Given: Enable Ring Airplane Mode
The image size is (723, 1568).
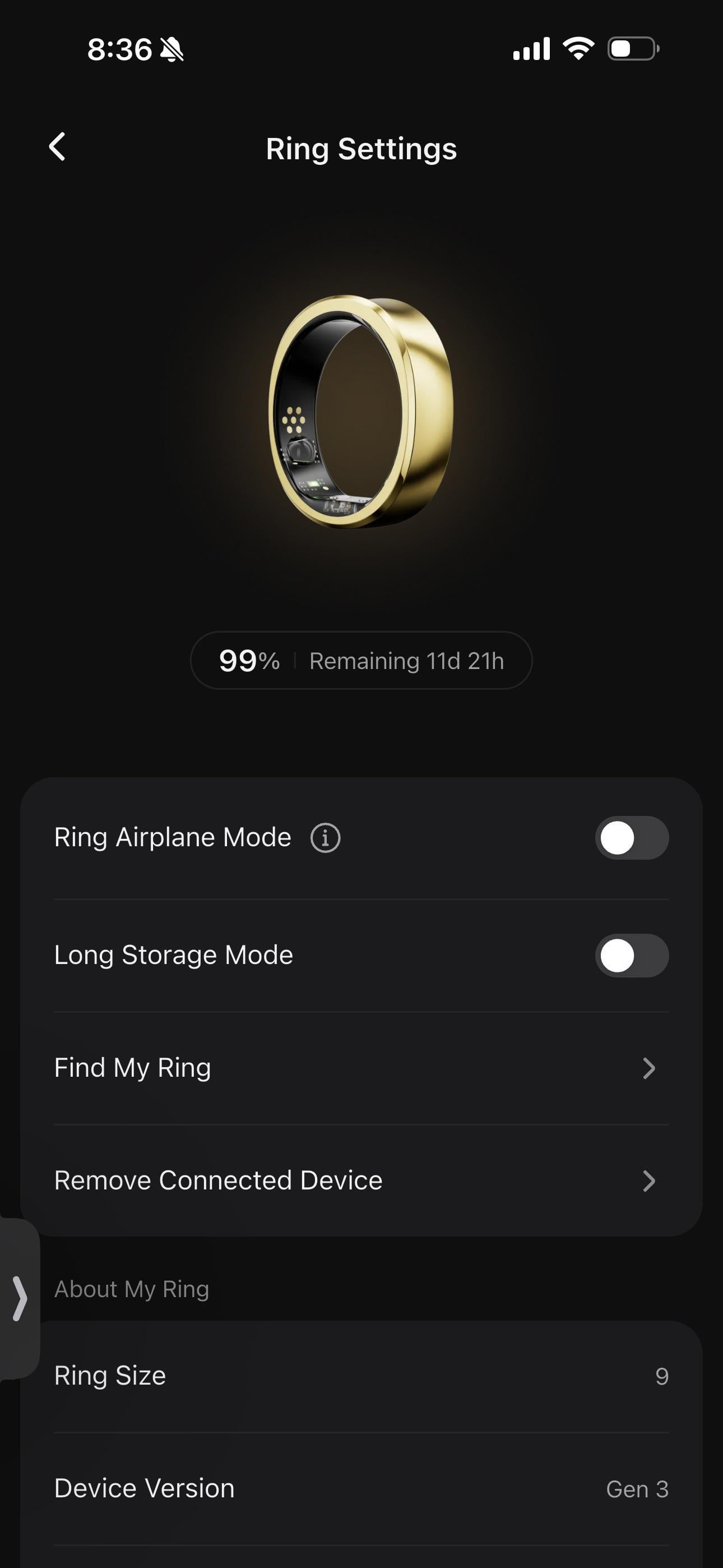Looking at the screenshot, I should tap(632, 838).
